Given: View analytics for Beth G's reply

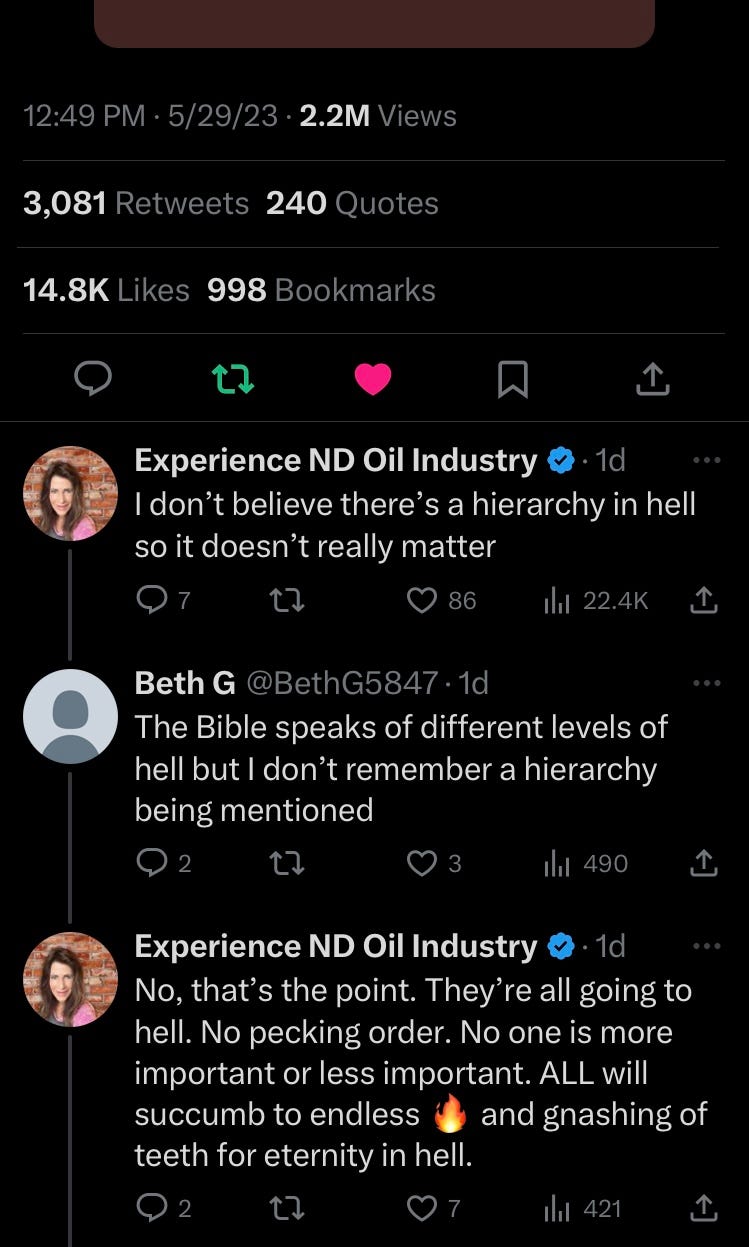Looking at the screenshot, I should (586, 863).
